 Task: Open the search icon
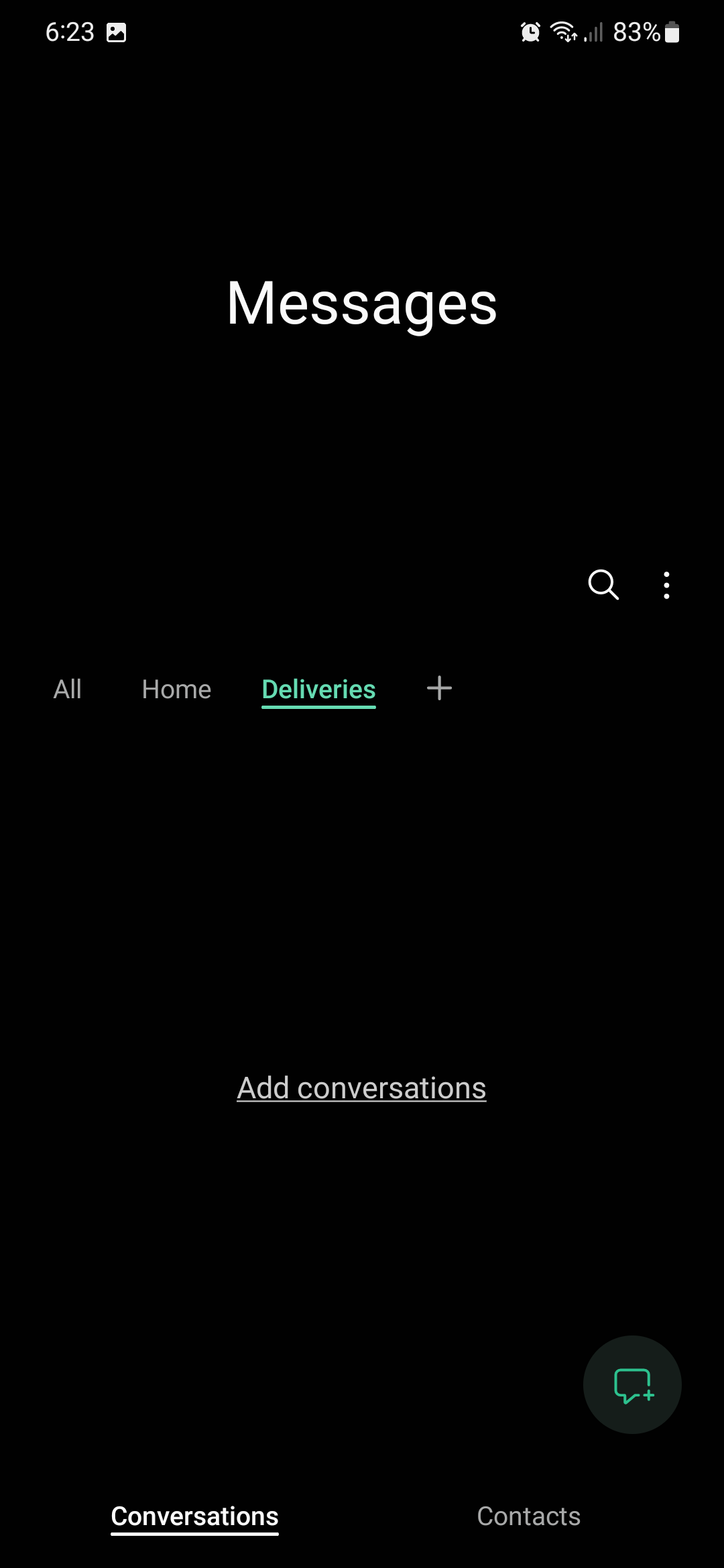[603, 585]
